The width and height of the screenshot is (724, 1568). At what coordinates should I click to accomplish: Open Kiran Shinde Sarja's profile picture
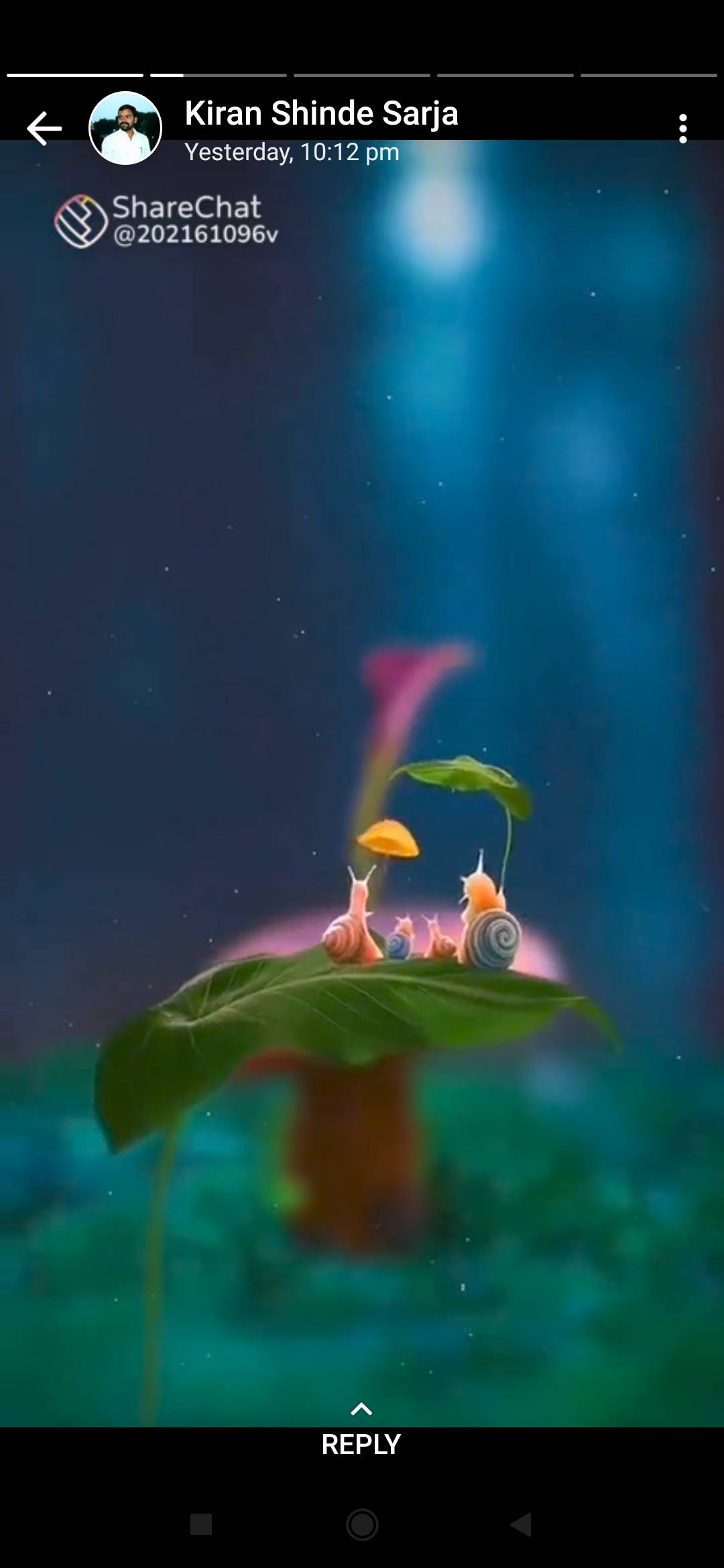pos(125,128)
